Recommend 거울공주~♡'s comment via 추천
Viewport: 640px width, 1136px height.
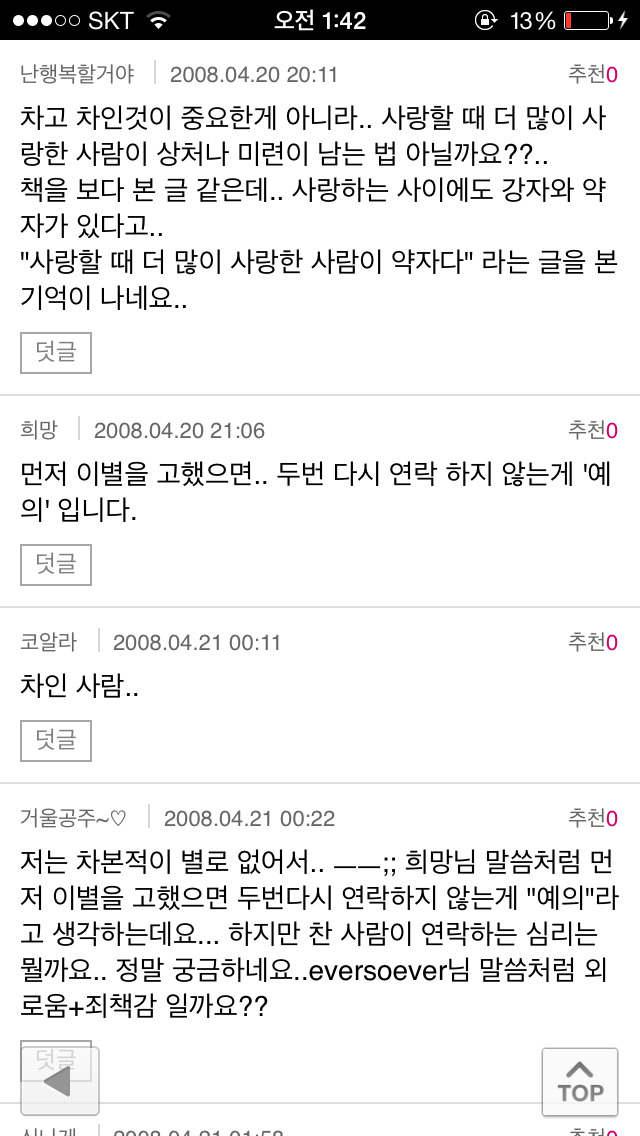click(593, 818)
